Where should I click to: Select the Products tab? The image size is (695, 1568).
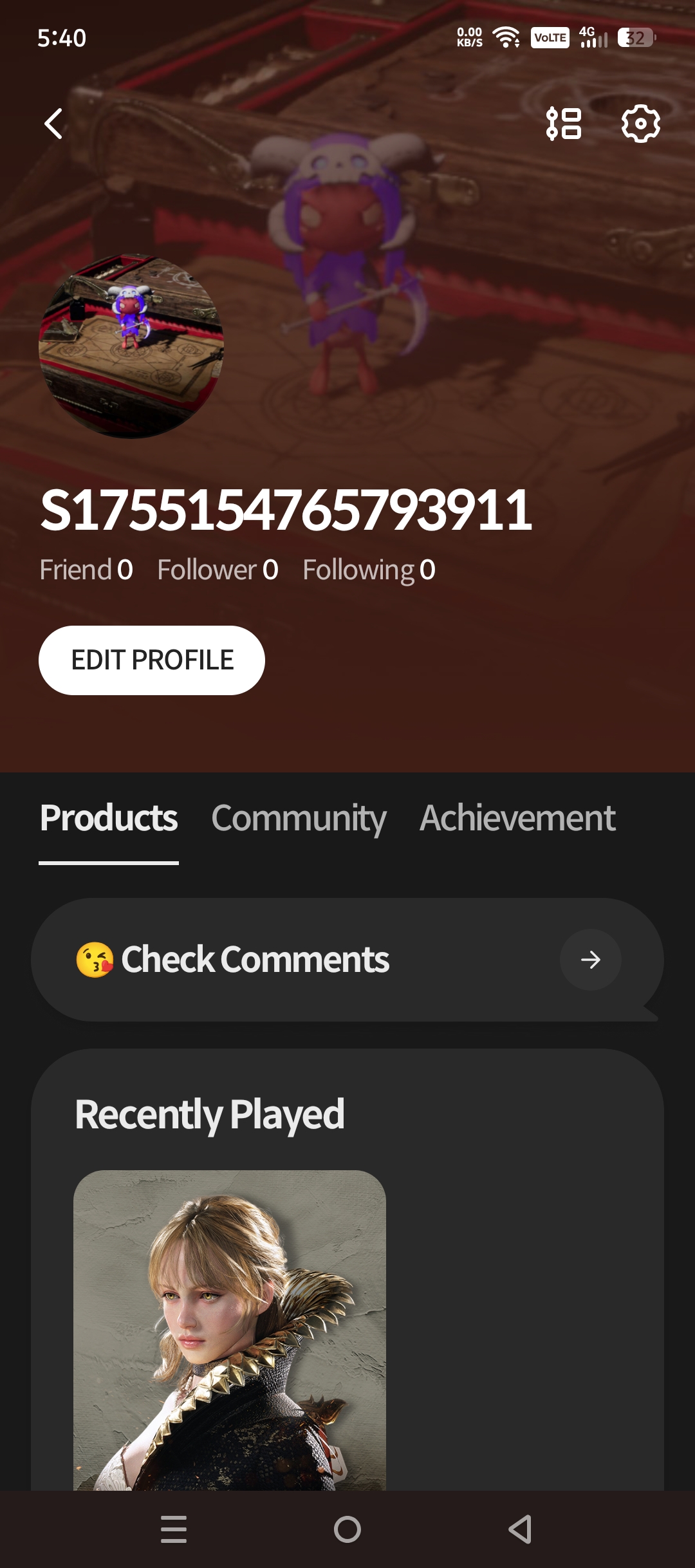point(109,819)
